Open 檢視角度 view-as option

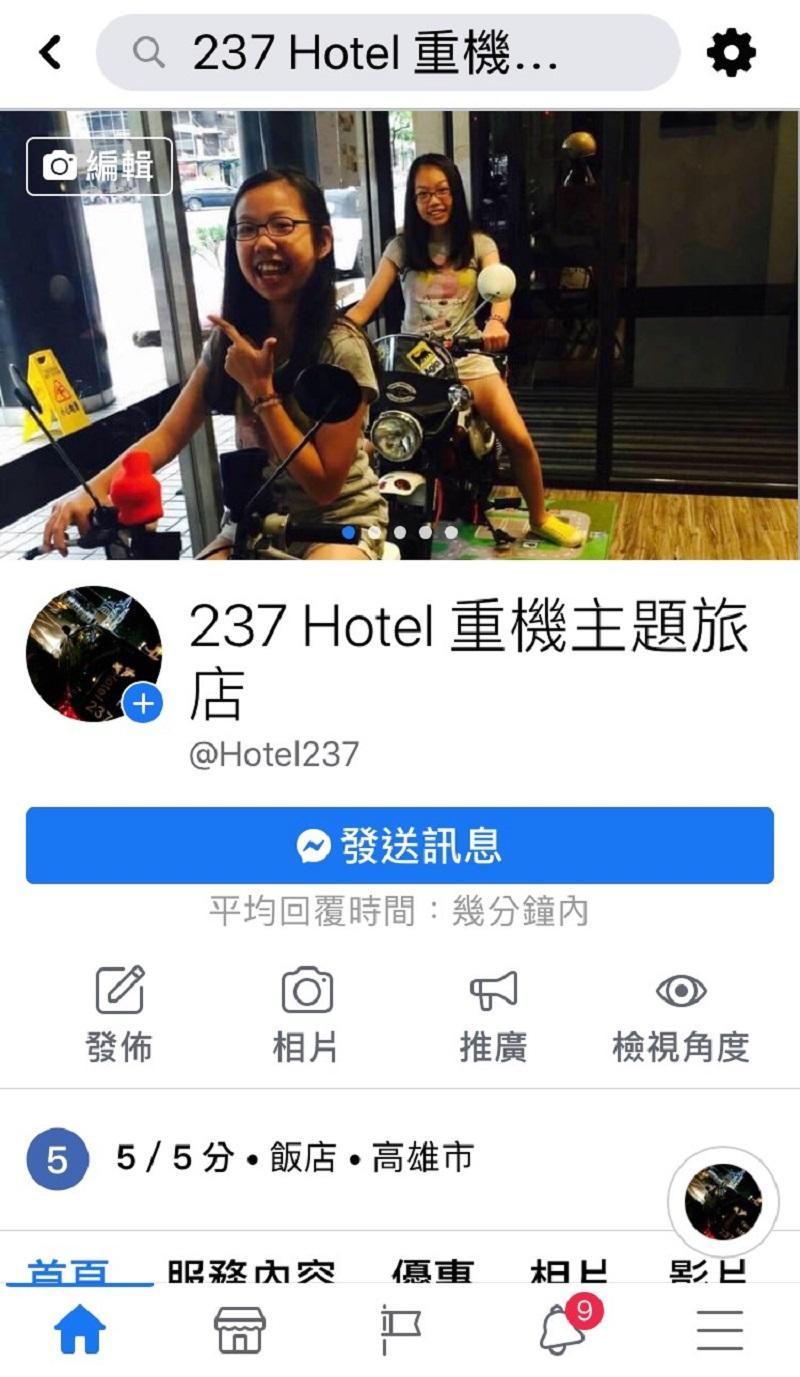pyautogui.click(x=680, y=1014)
